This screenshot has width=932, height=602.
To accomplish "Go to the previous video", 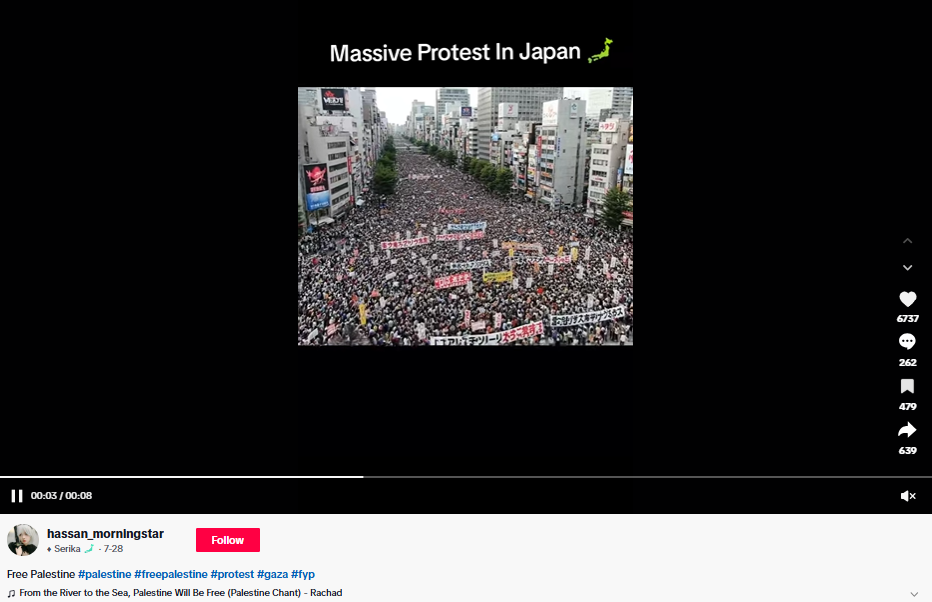I will (x=907, y=241).
